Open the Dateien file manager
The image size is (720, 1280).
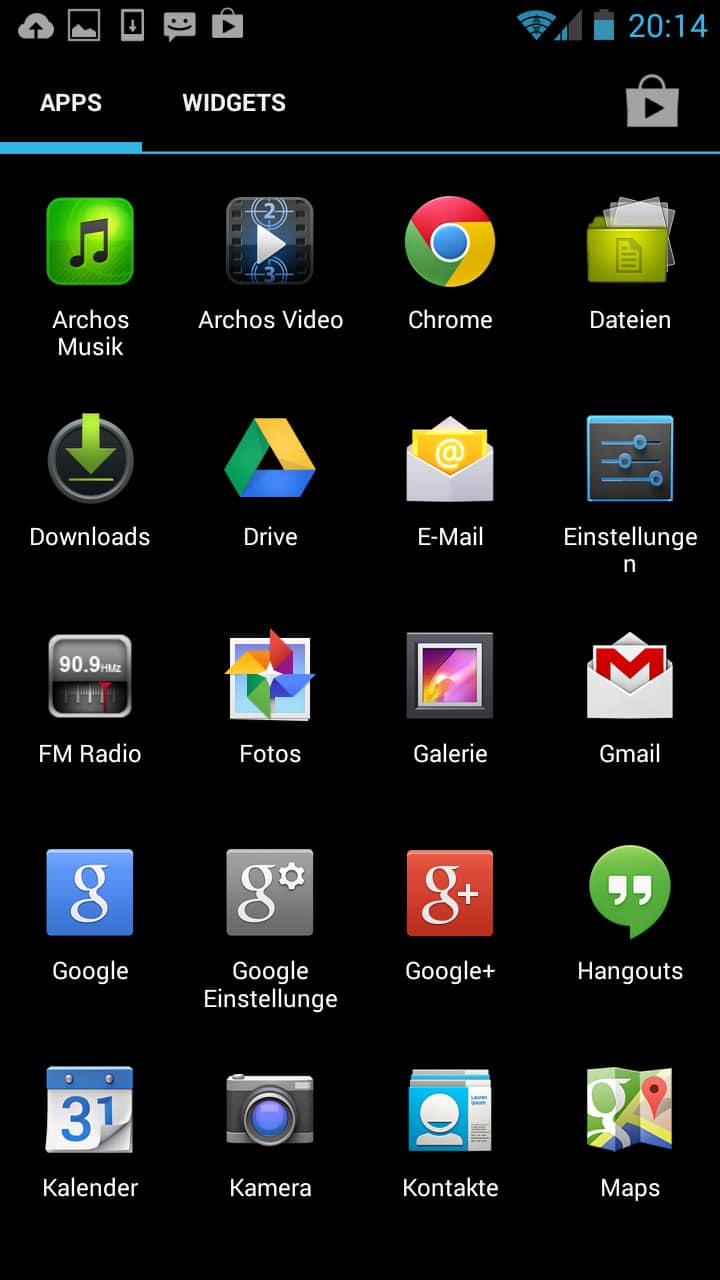pos(630,242)
